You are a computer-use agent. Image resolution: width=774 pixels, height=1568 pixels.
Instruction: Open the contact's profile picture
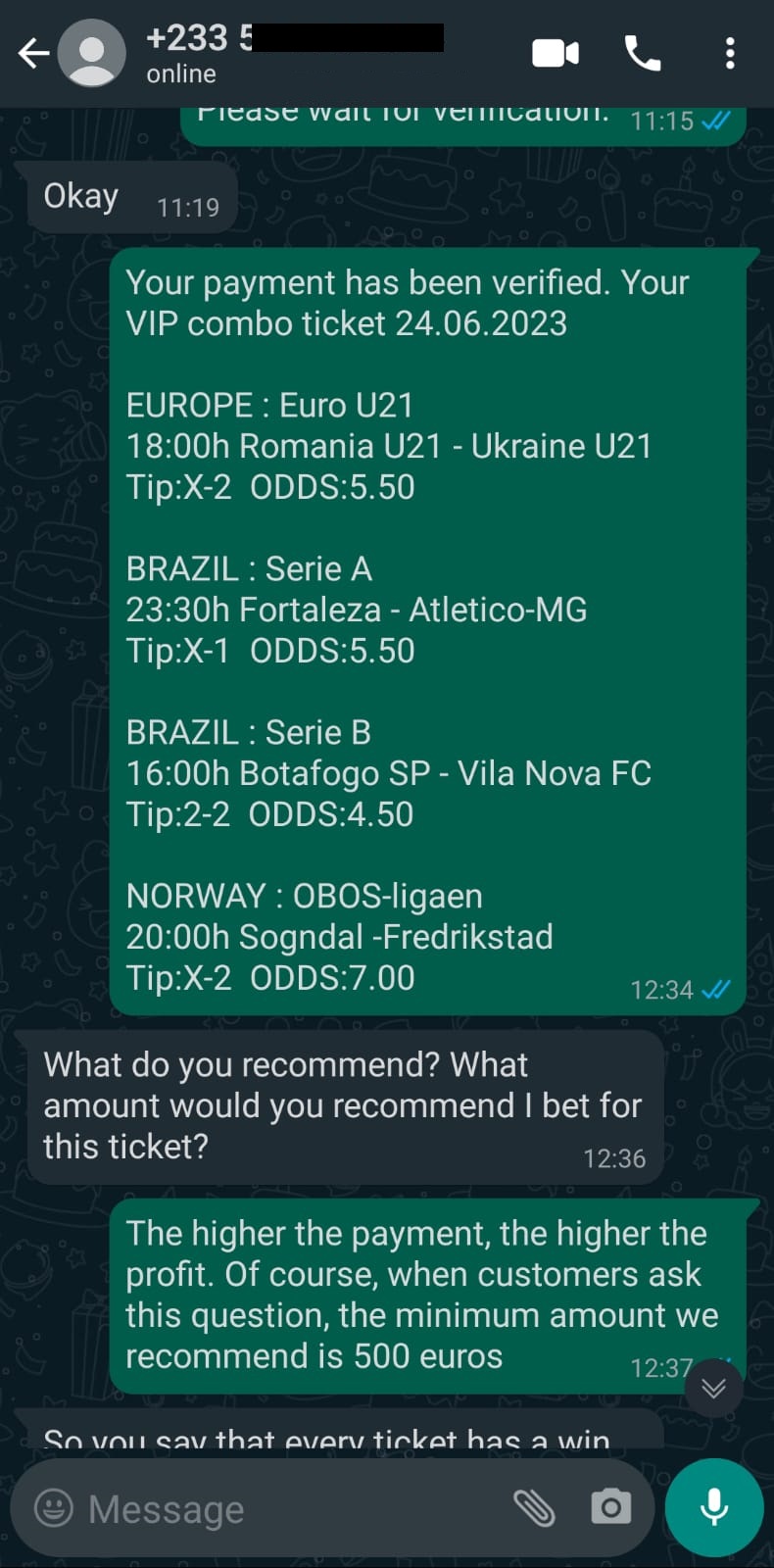click(x=92, y=53)
